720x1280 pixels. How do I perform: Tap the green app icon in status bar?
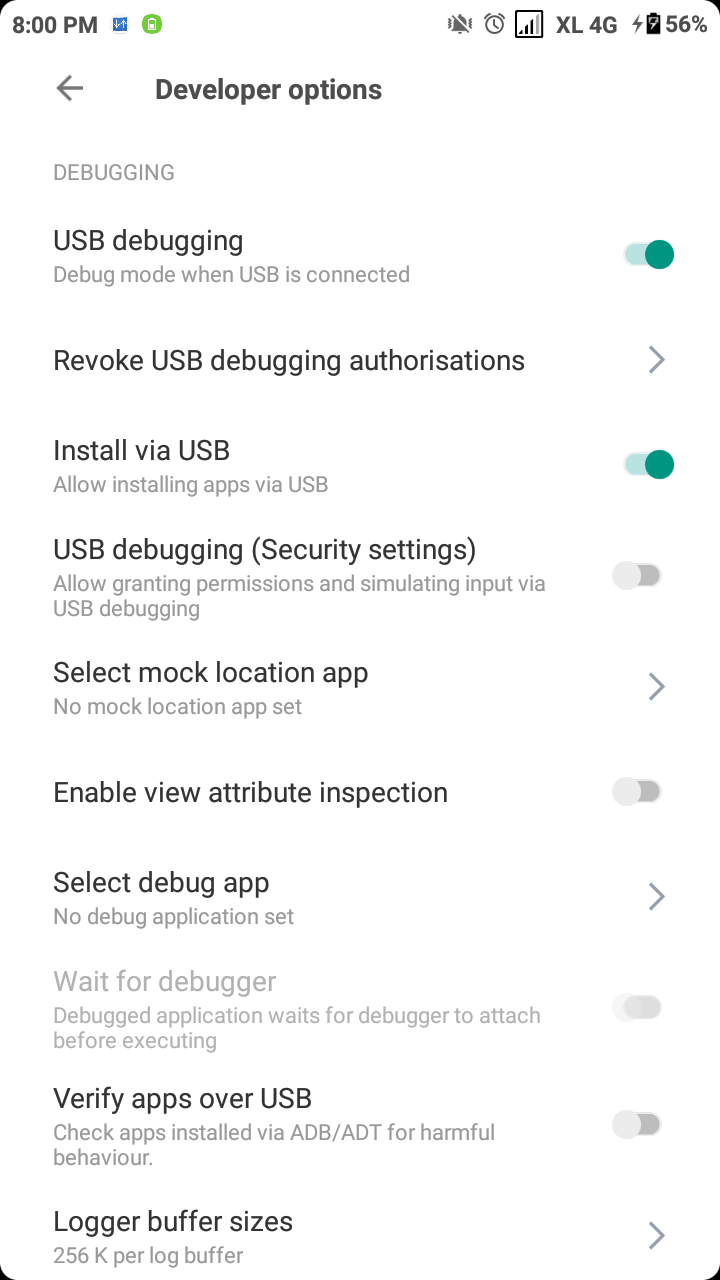(151, 23)
